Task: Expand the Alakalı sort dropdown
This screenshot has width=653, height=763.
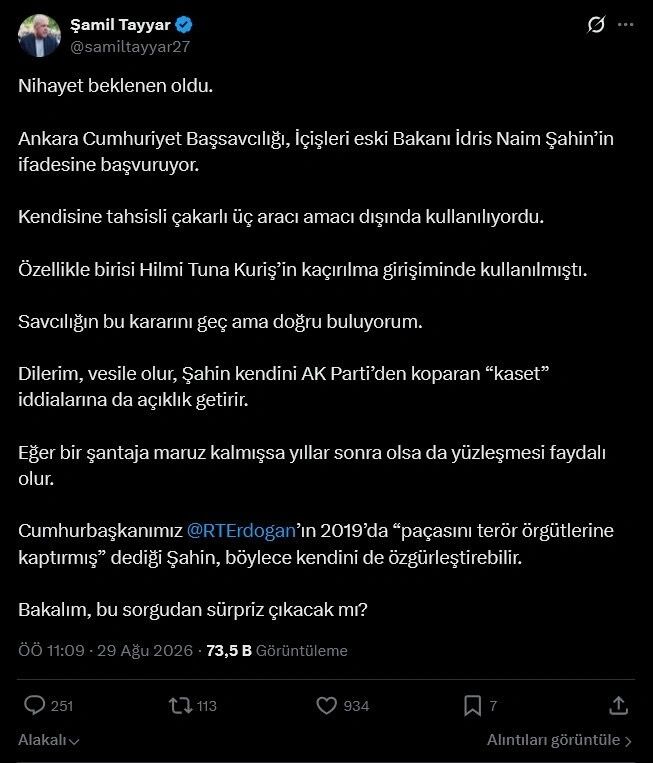Action: (49, 740)
